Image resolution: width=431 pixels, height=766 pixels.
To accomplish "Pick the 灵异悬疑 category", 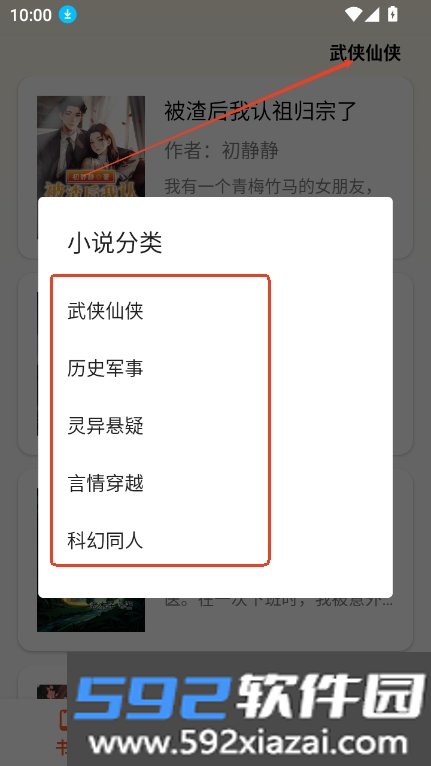I will click(215, 426).
